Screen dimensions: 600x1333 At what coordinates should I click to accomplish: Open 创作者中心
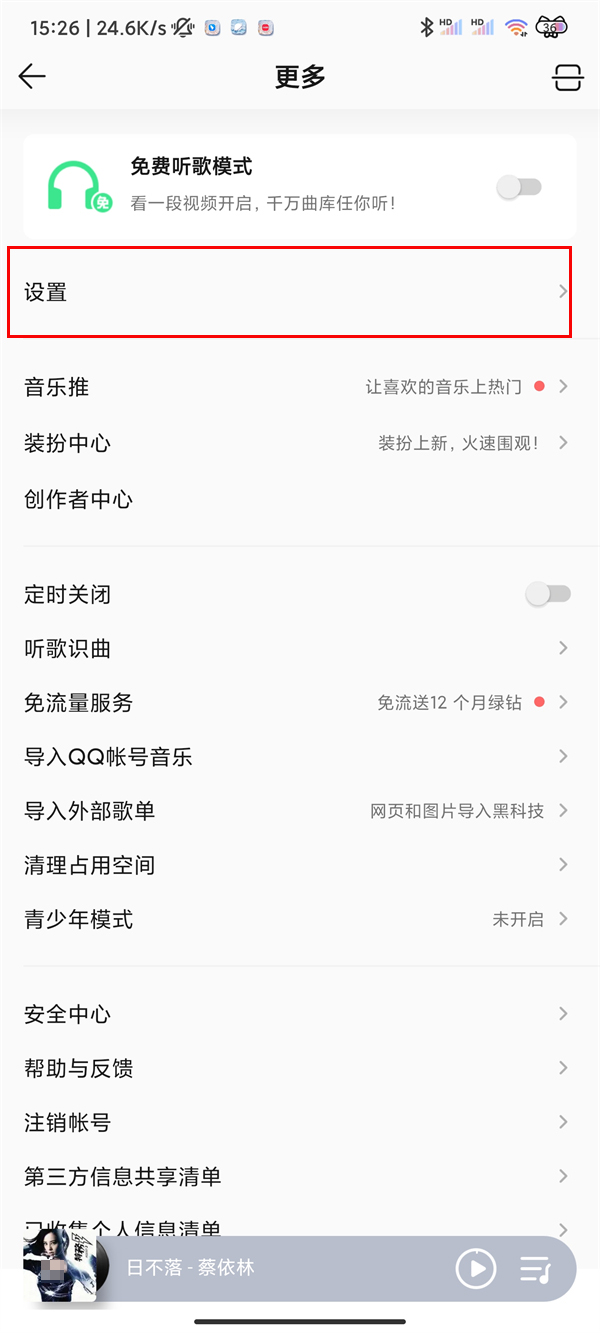(x=290, y=499)
